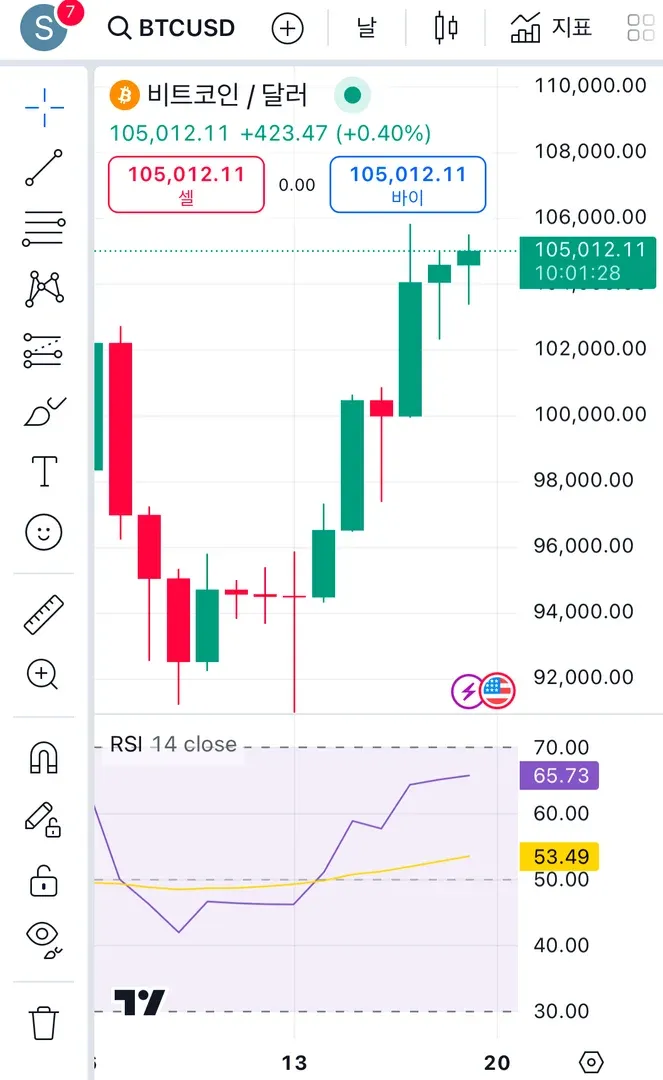The image size is (663, 1080).
Task: Tap the zoom in magnifier tool
Action: coord(44,674)
